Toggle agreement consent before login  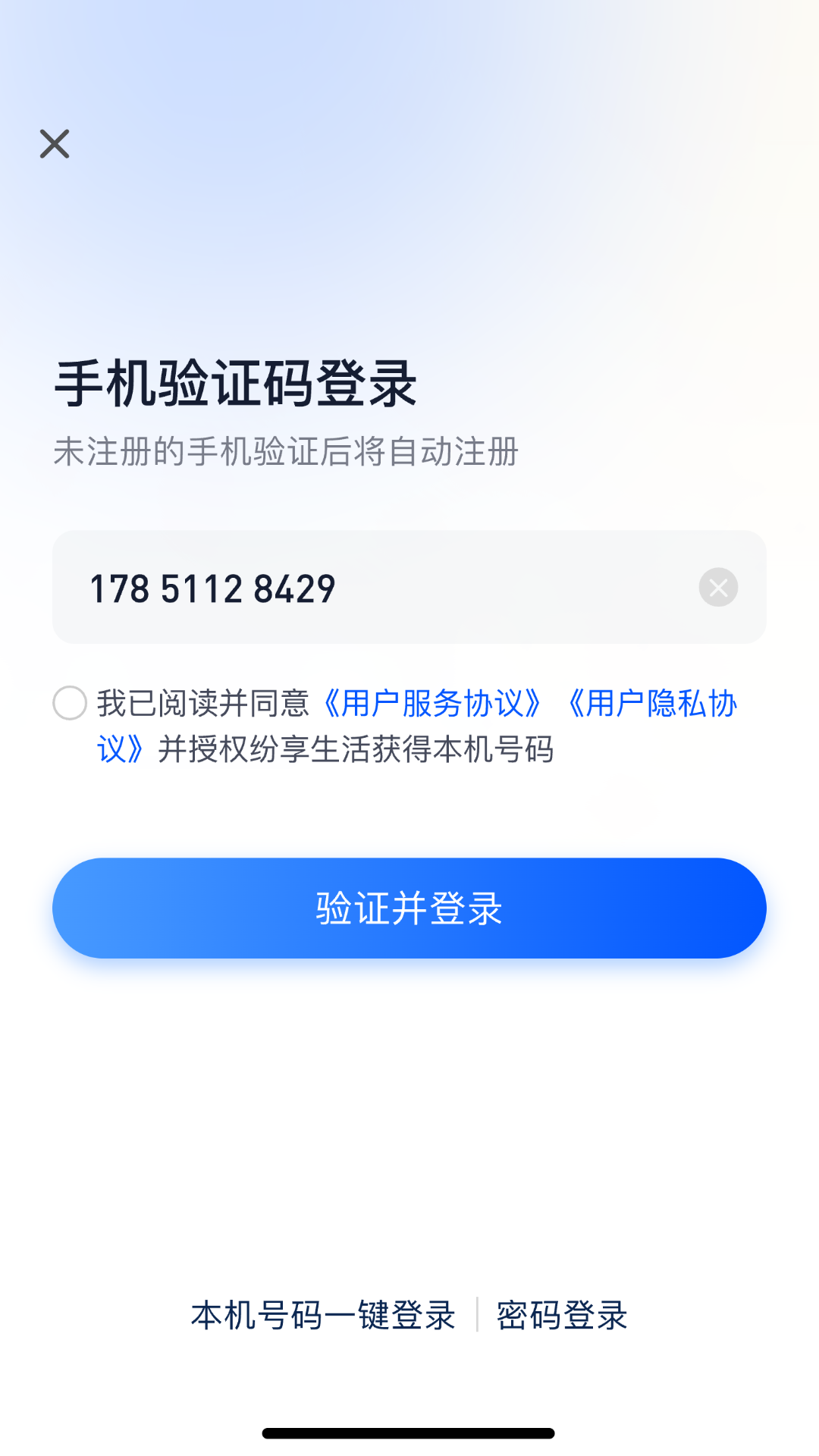(x=70, y=704)
